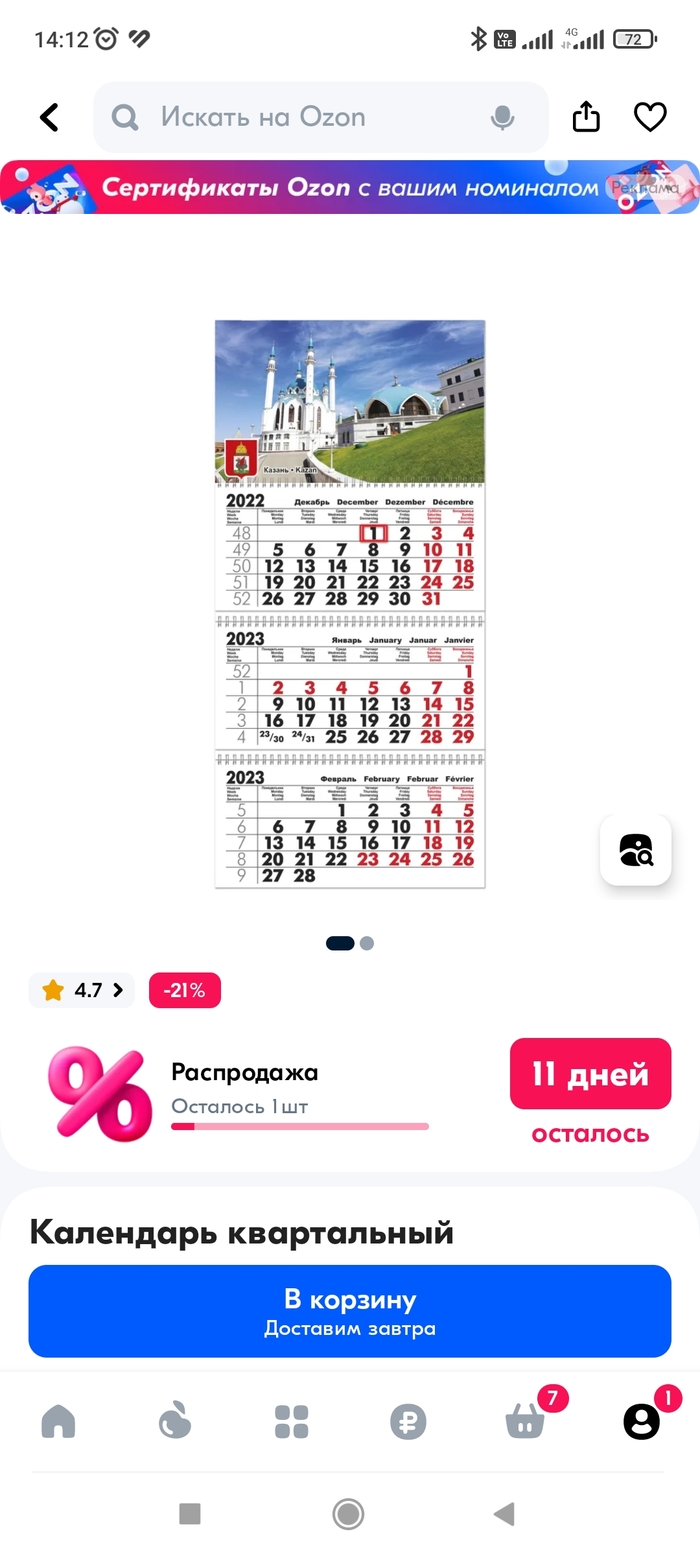Switch to the home tab

58,1421
